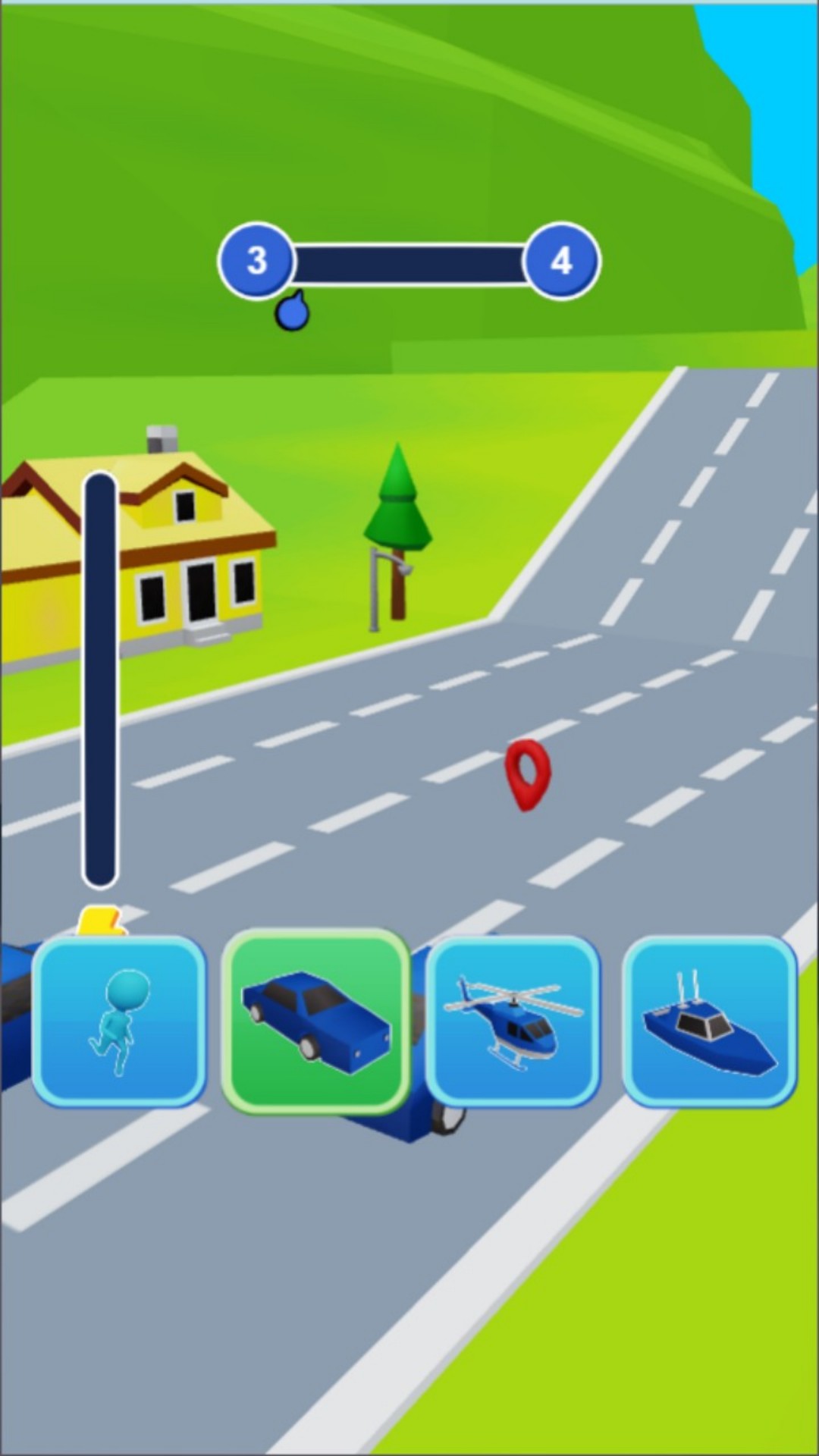Screen dimensions: 819x1456
Task: Transform into the helicopter
Action: pos(513,1021)
